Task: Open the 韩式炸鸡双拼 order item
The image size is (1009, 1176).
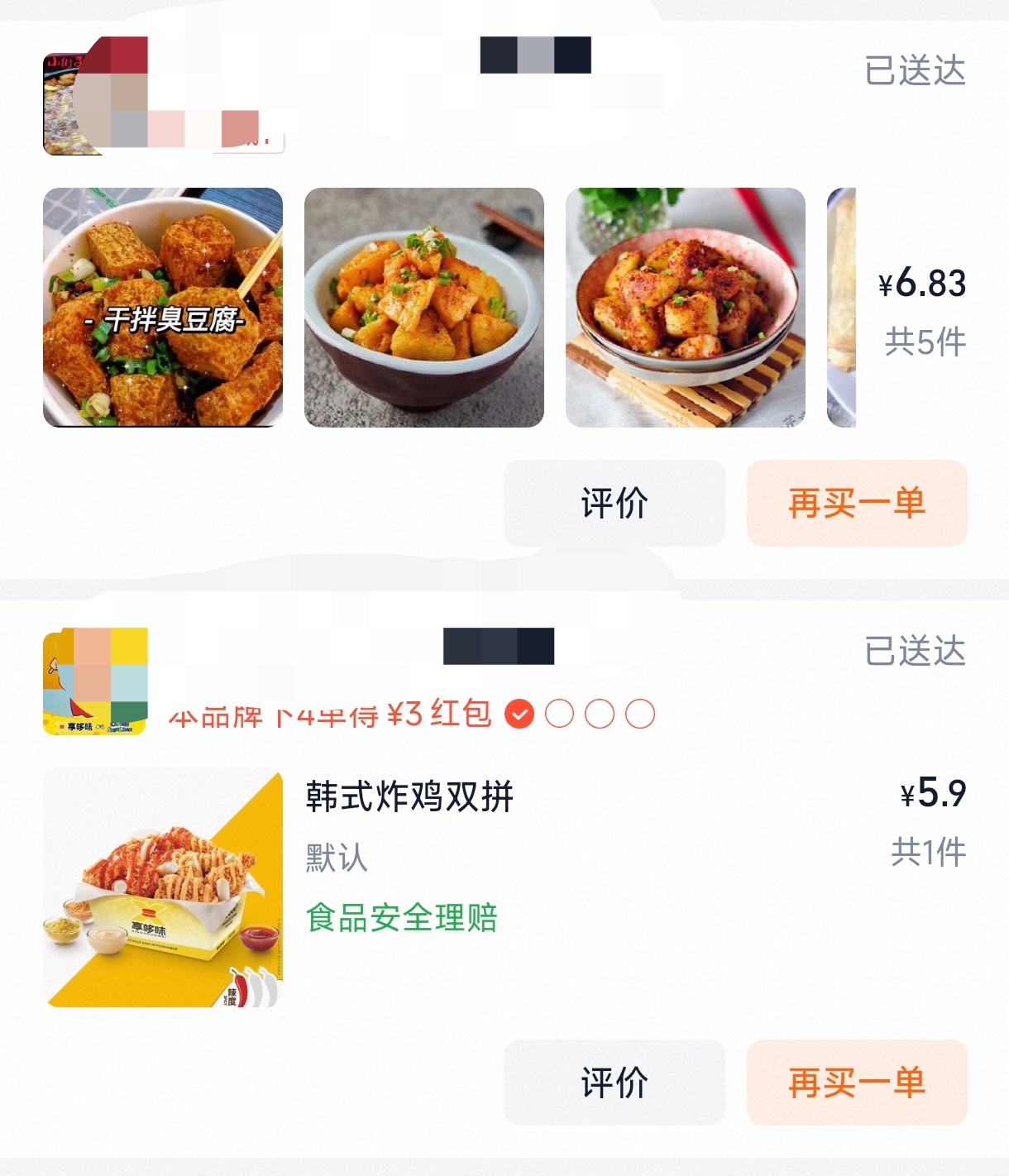Action: pyautogui.click(x=409, y=796)
